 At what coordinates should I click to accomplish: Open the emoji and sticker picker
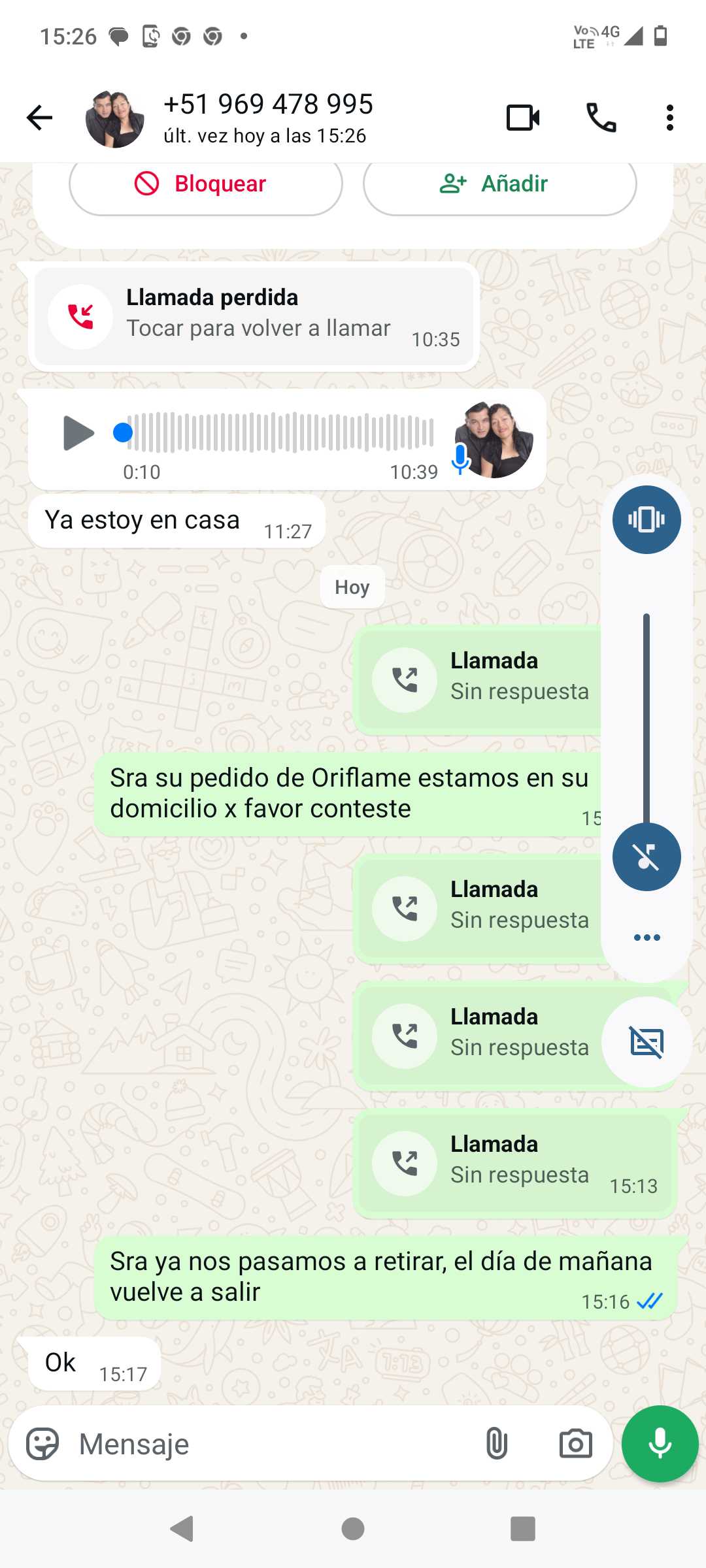(x=42, y=1445)
